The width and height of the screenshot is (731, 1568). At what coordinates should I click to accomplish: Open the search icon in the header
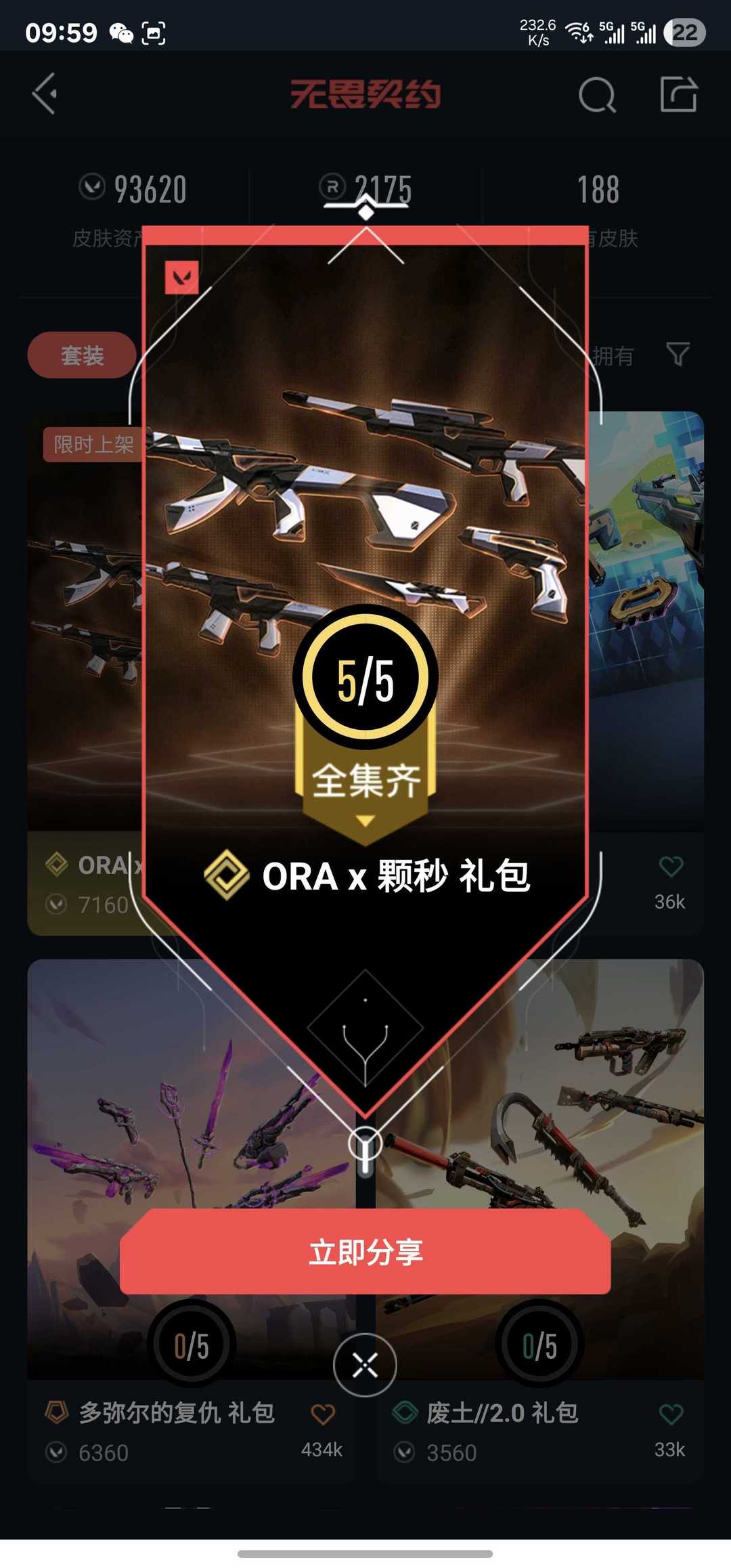597,94
